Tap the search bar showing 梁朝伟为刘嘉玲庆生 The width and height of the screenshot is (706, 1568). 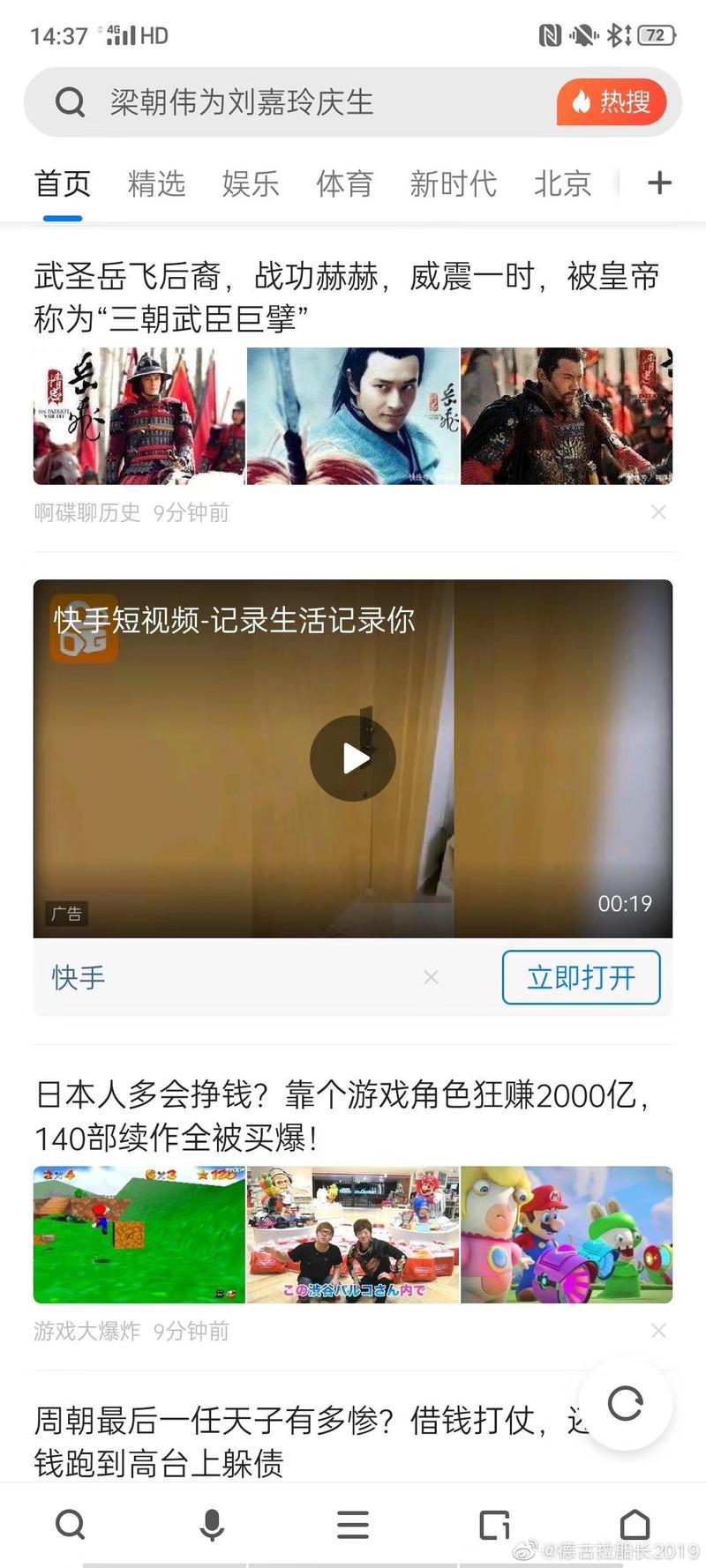265,101
